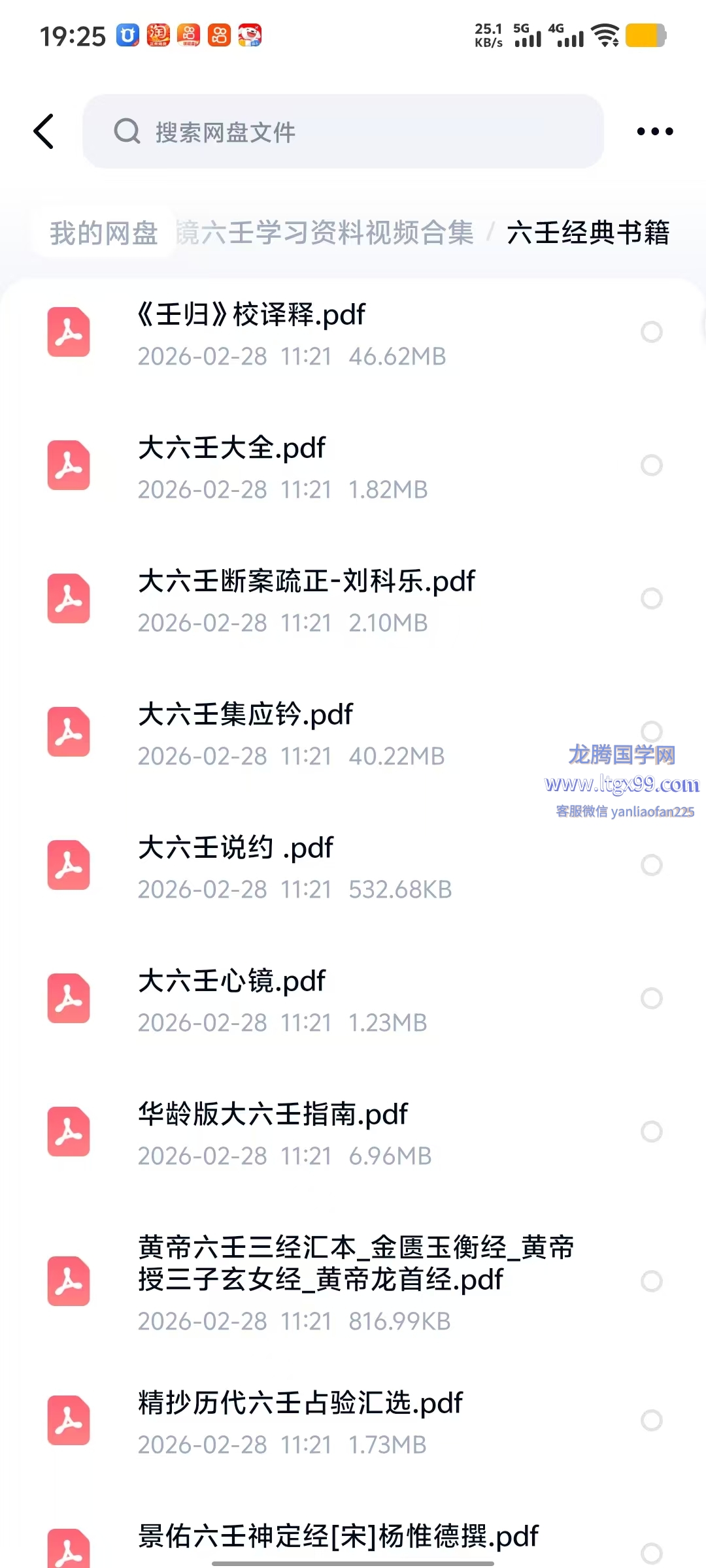The width and height of the screenshot is (706, 1568).
Task: Go back using the top-left arrow
Action: (x=44, y=131)
